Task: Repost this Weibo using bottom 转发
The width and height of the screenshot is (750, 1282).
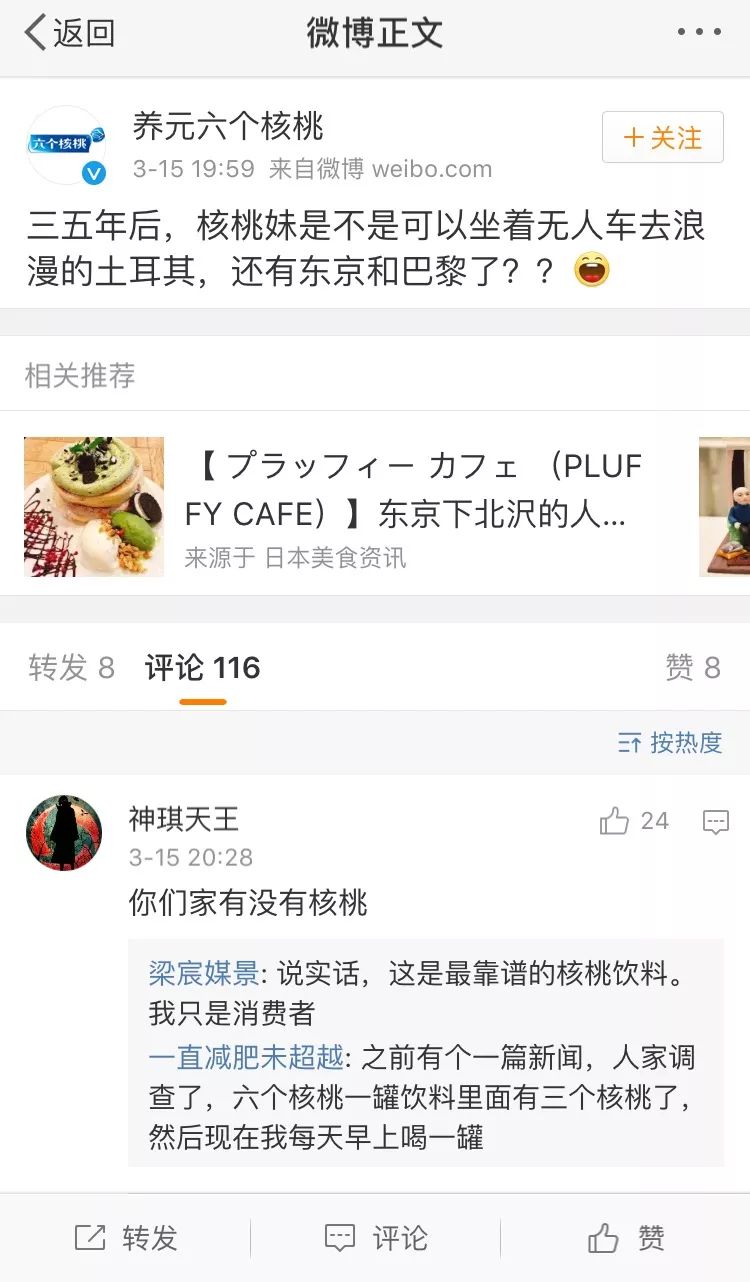Action: (x=126, y=1238)
